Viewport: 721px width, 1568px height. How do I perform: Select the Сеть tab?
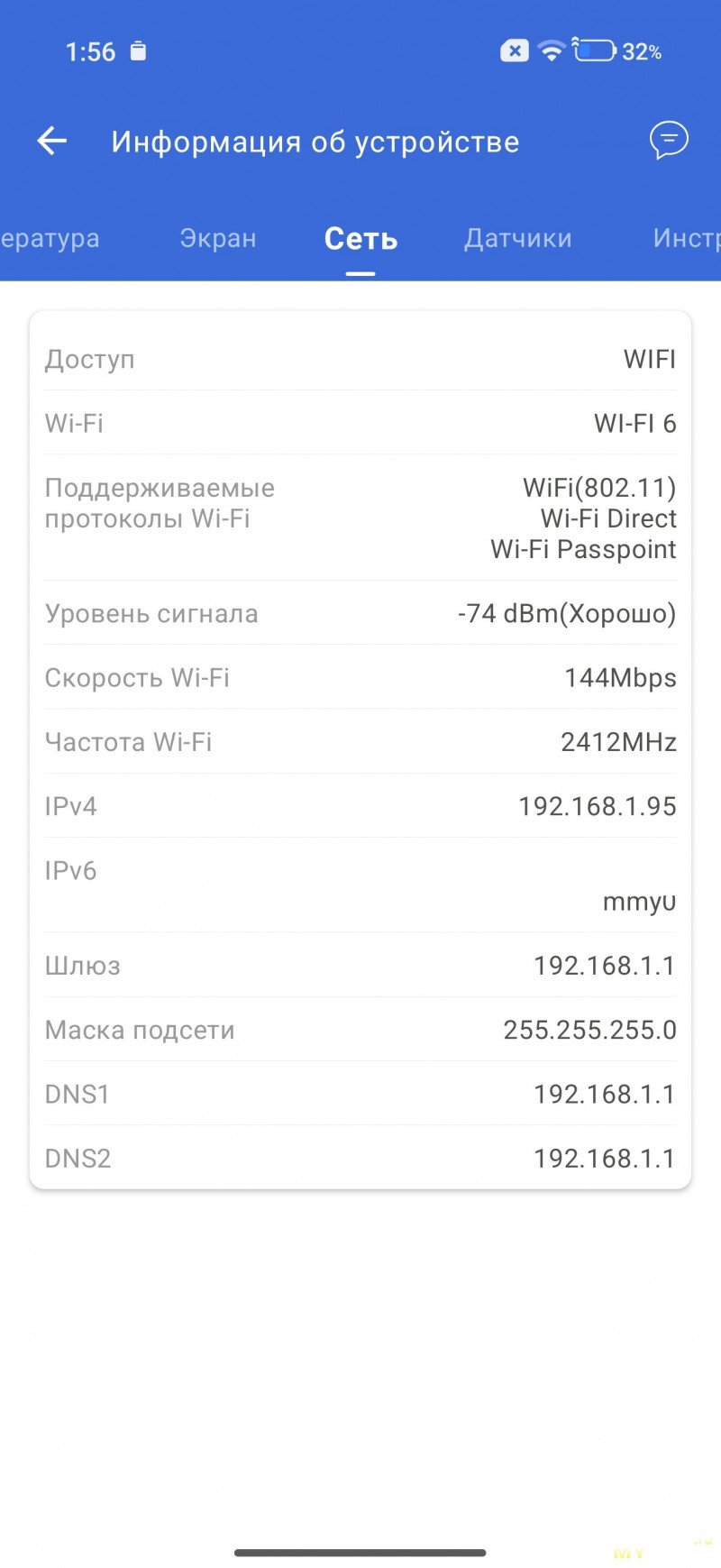(360, 238)
